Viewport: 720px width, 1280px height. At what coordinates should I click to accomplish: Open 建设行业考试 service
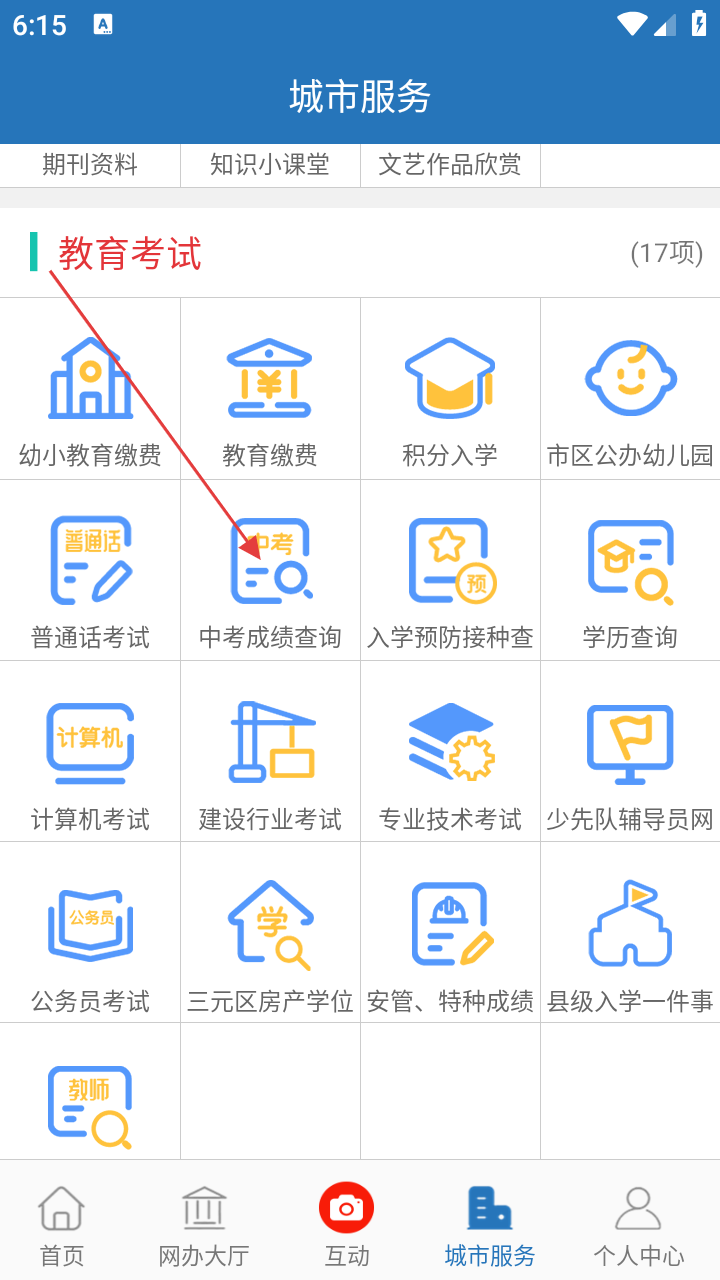tap(270, 751)
